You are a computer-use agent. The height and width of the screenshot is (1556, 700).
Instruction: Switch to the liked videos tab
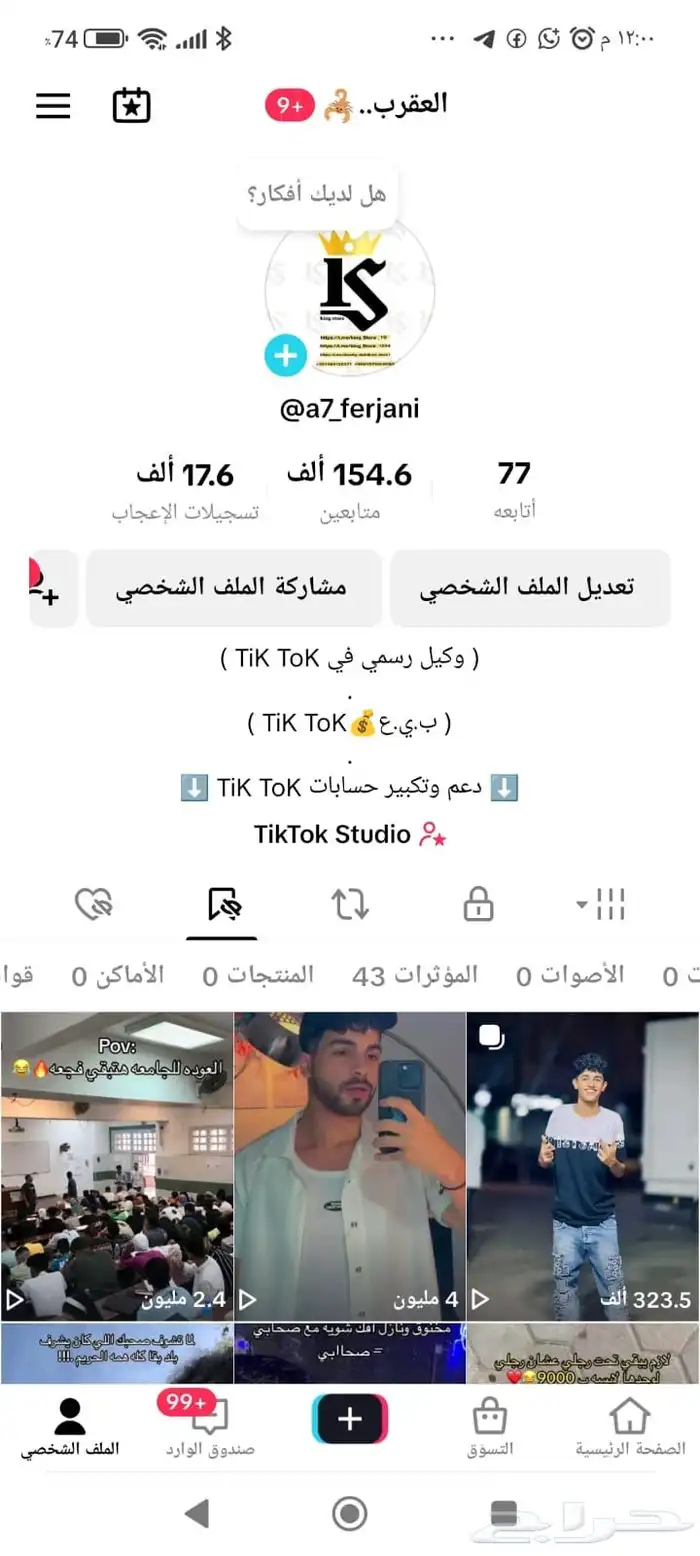click(x=94, y=905)
